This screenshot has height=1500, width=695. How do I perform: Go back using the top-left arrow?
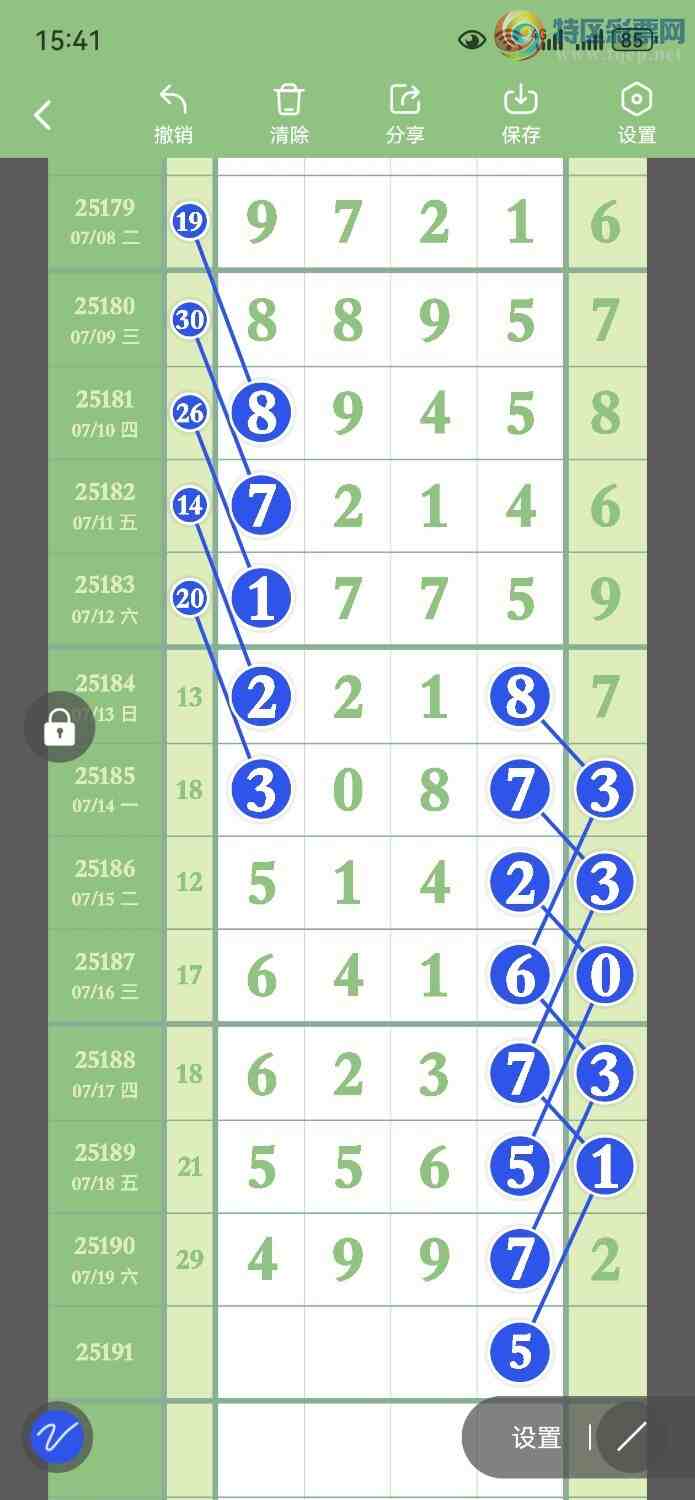[42, 115]
